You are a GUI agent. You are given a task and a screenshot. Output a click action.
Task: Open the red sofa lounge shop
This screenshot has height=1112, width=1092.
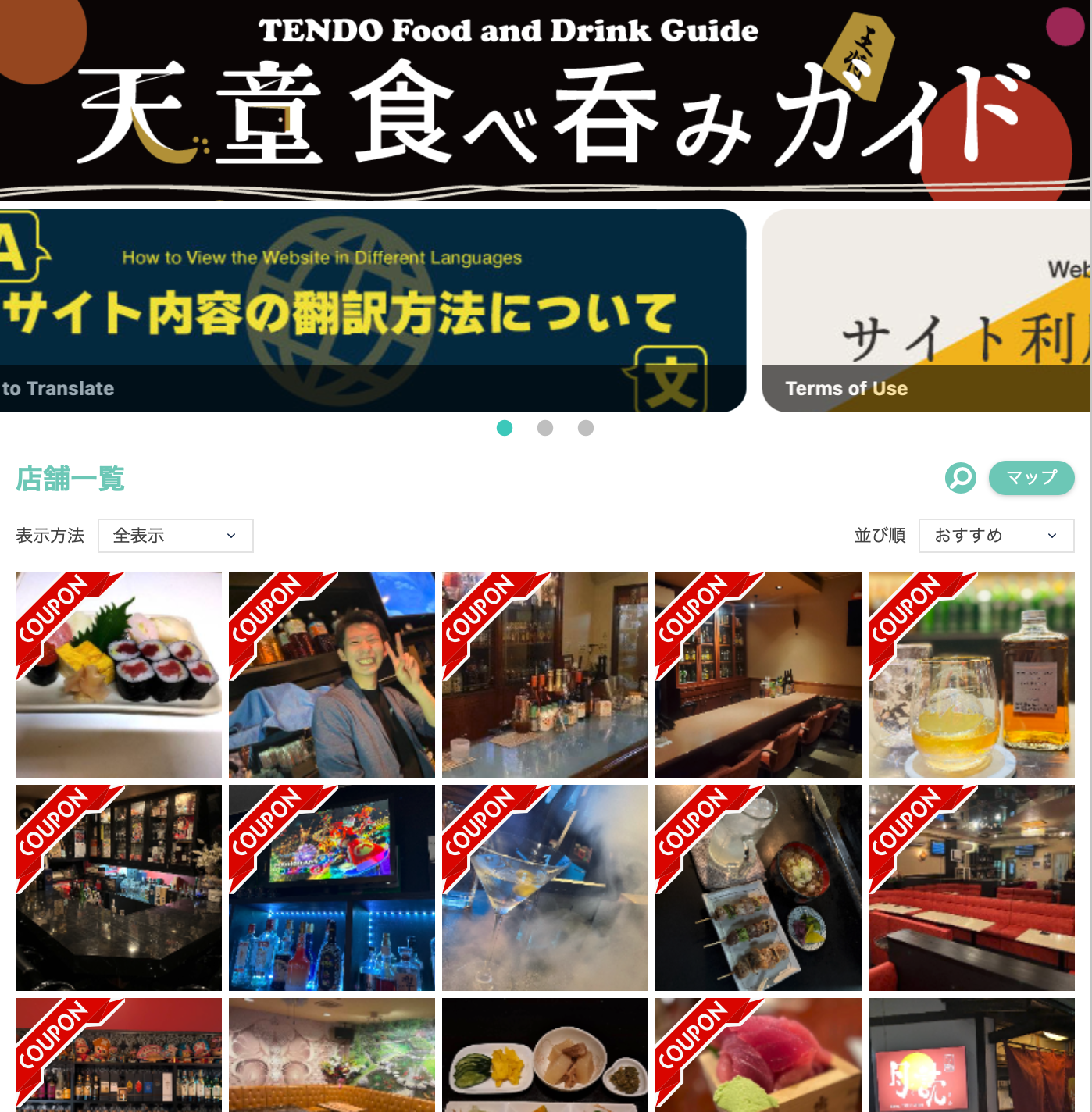click(x=971, y=888)
